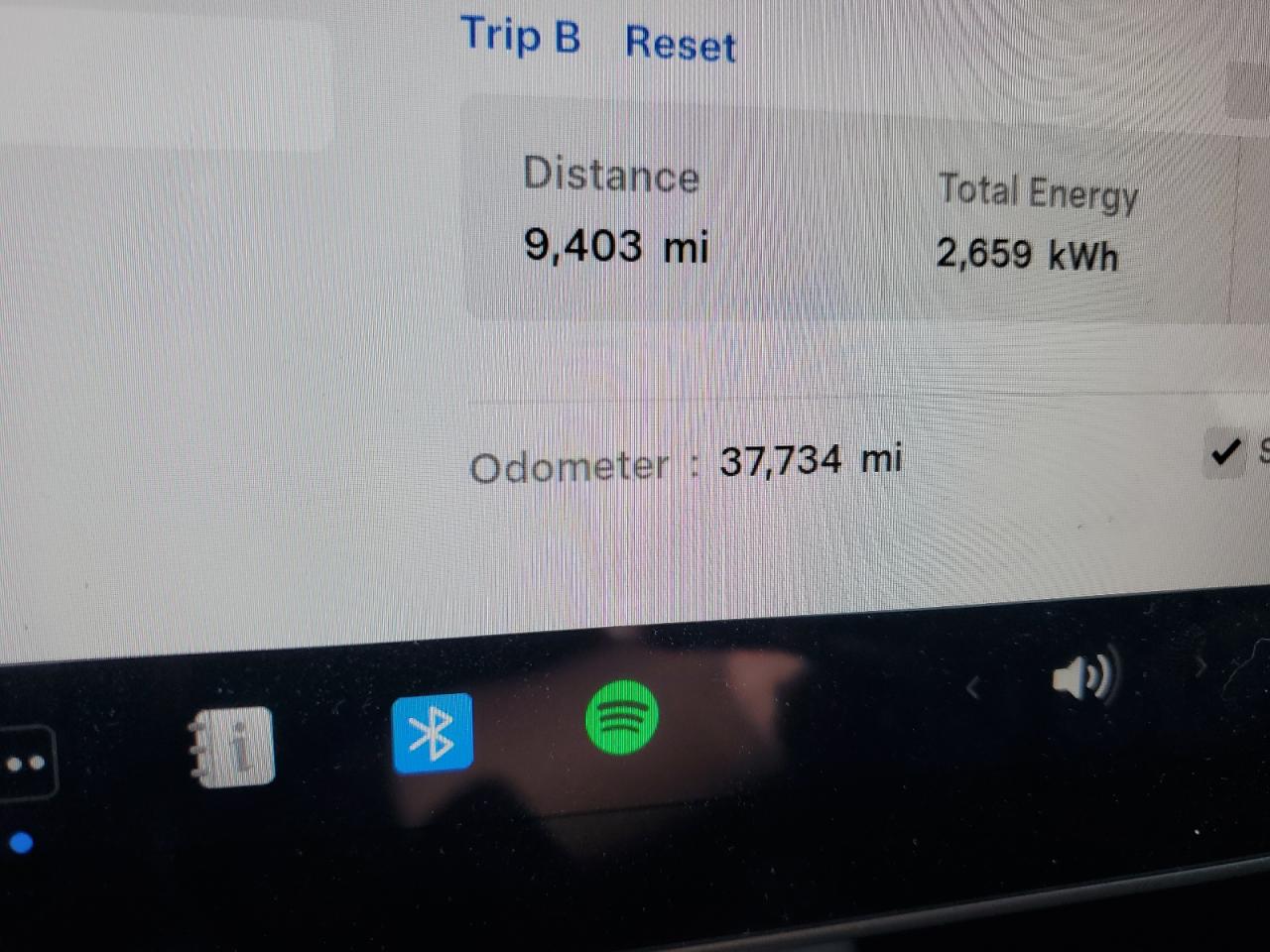Image resolution: width=1270 pixels, height=952 pixels.
Task: Open the more apps launcher
Action: click(26, 763)
